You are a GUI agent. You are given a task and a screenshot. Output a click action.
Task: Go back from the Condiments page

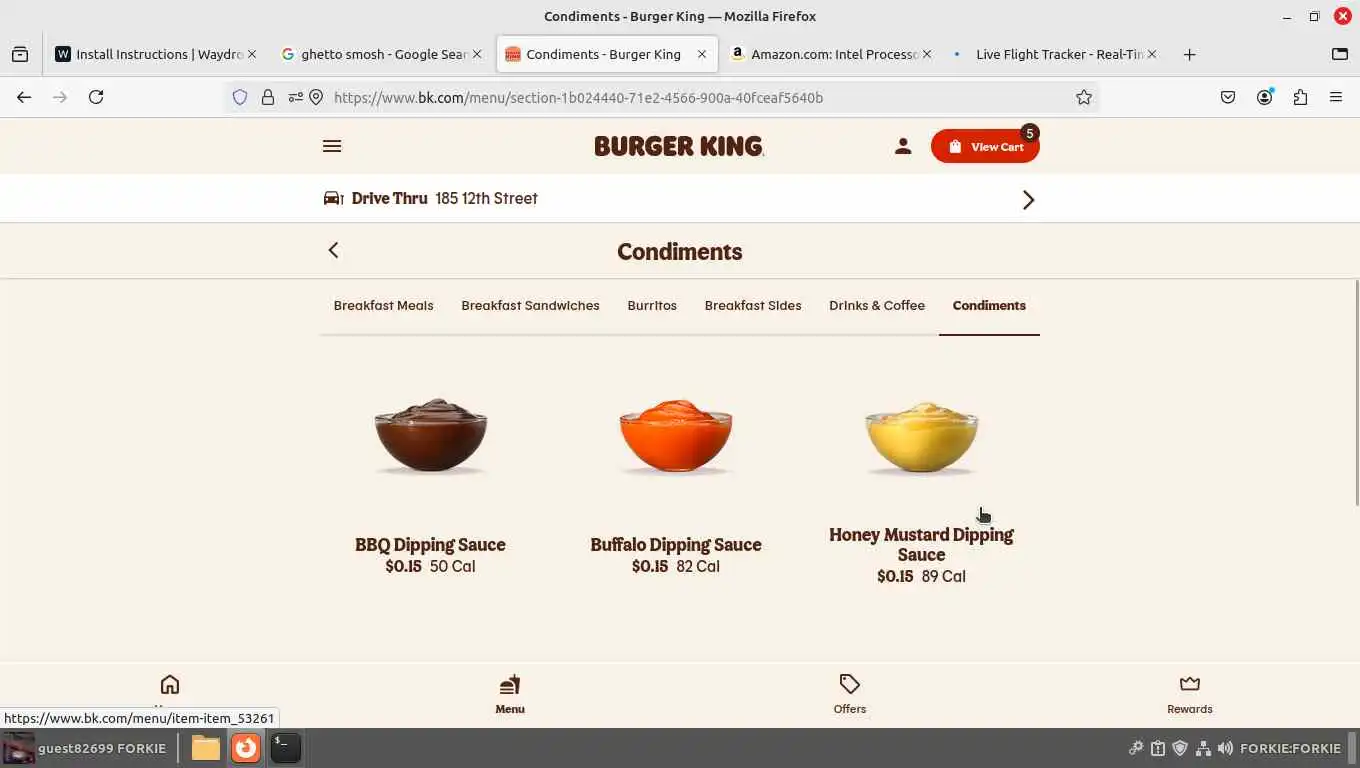click(x=334, y=251)
